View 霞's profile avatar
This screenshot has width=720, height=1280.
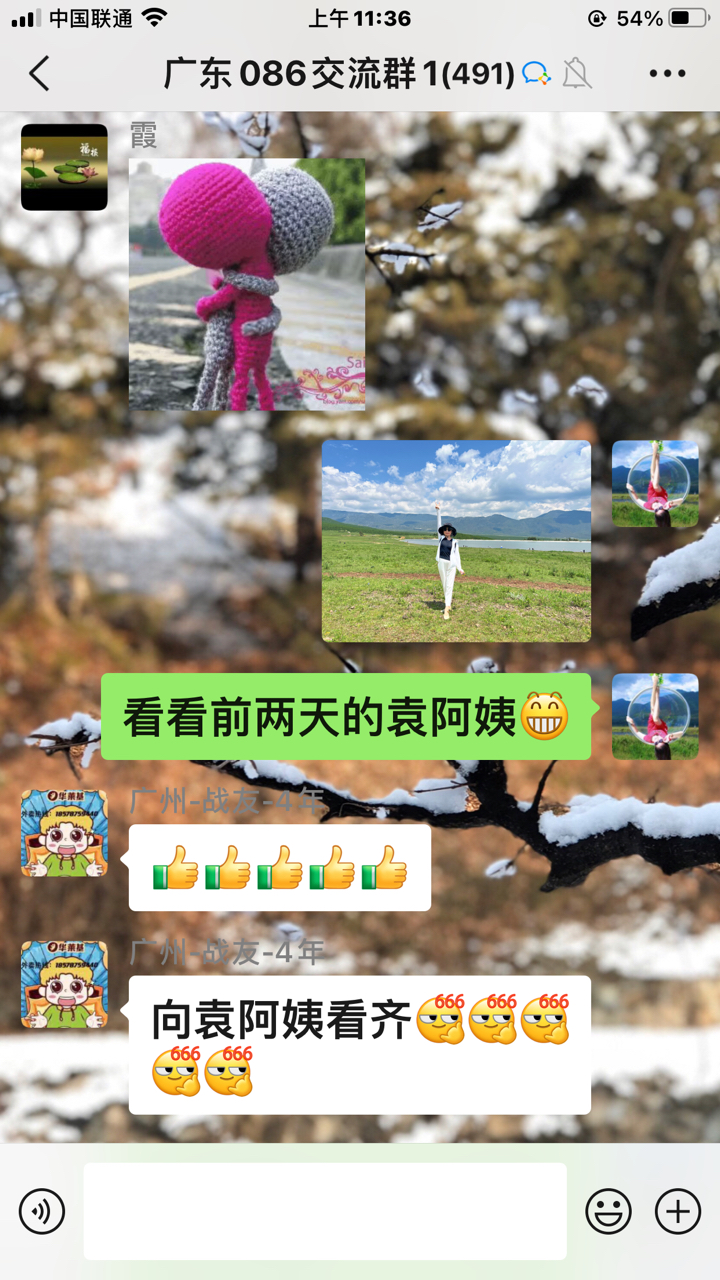coord(64,167)
